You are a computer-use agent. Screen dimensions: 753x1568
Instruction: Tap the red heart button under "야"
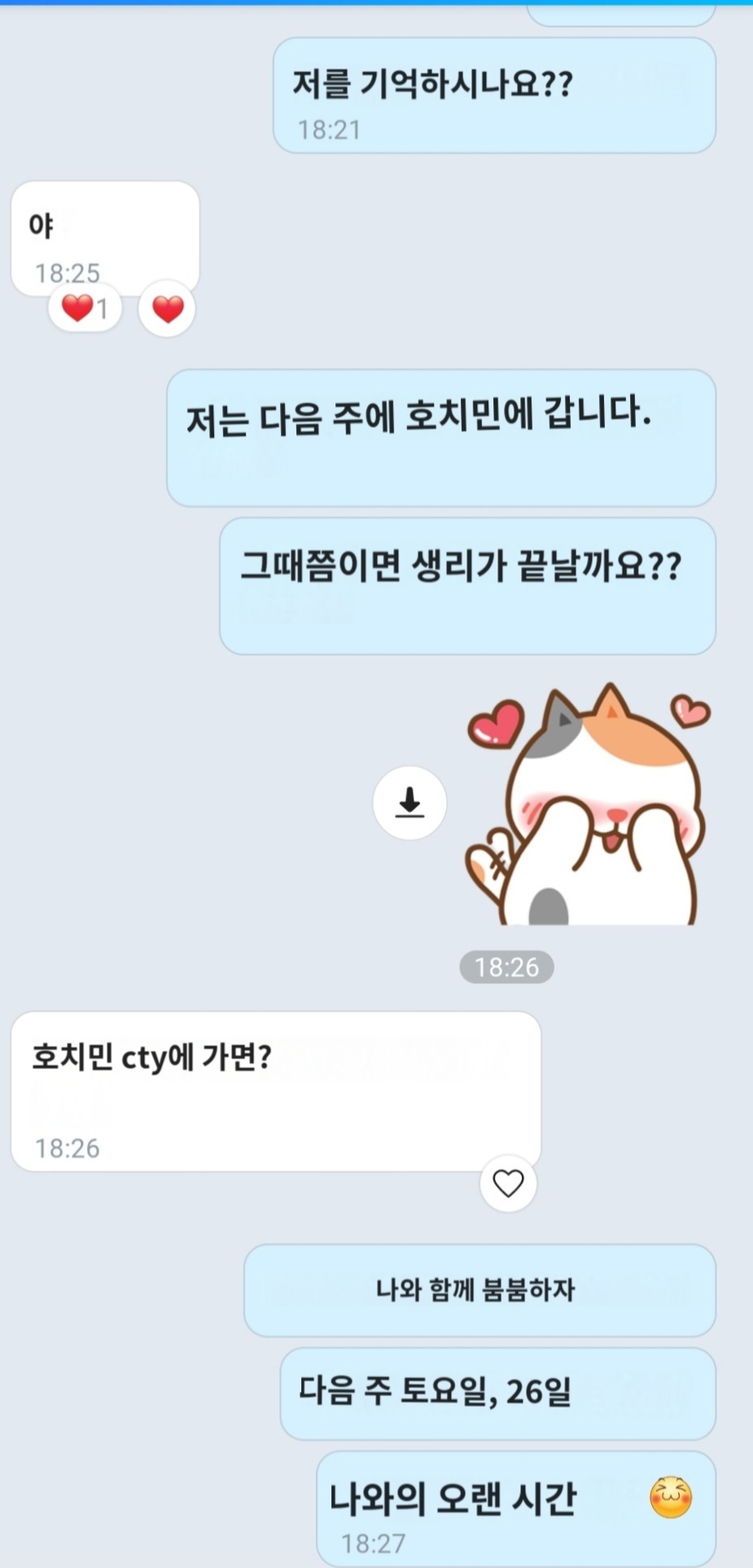168,309
